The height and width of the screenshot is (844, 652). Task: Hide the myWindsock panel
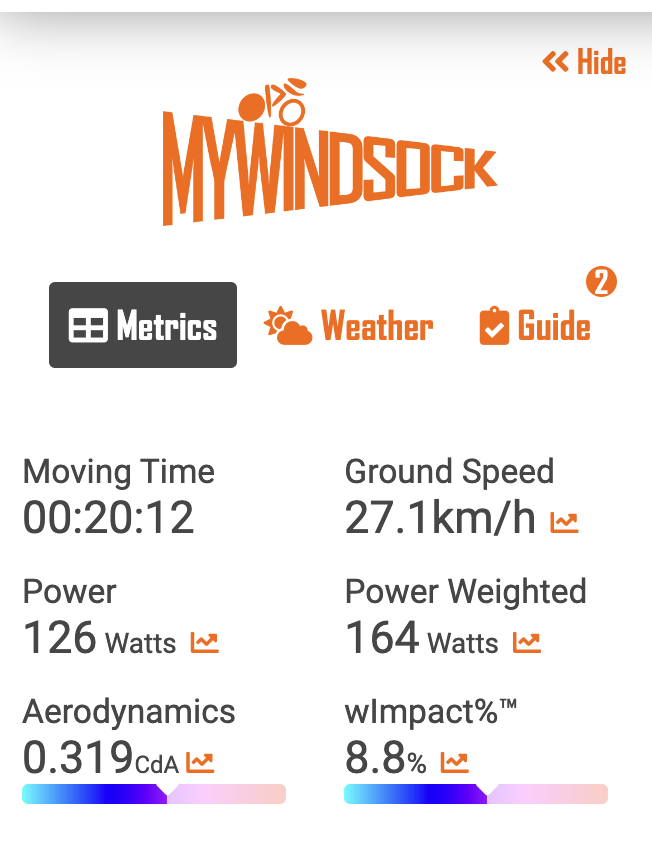pyautogui.click(x=584, y=63)
